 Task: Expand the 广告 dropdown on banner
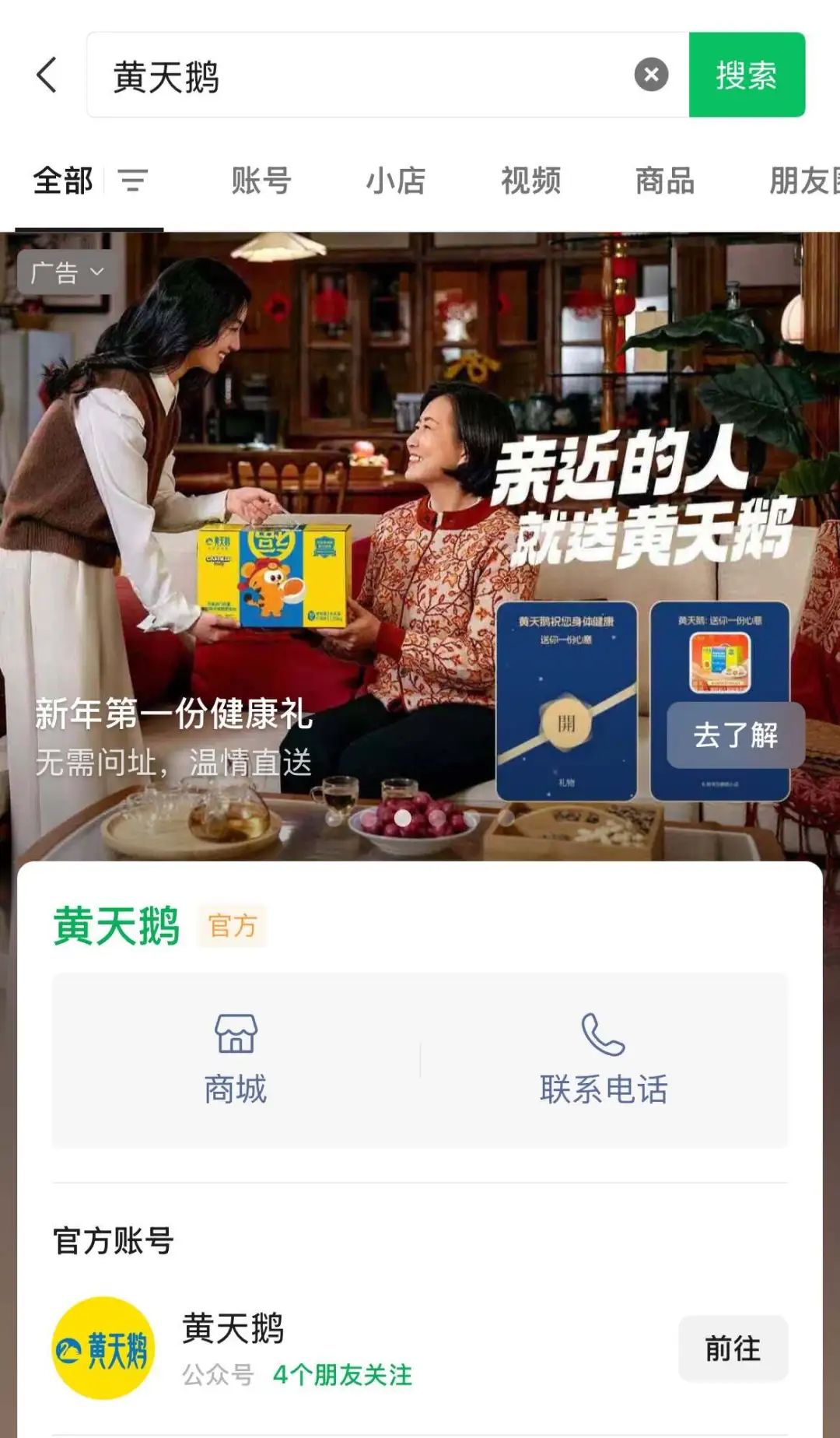click(x=66, y=272)
